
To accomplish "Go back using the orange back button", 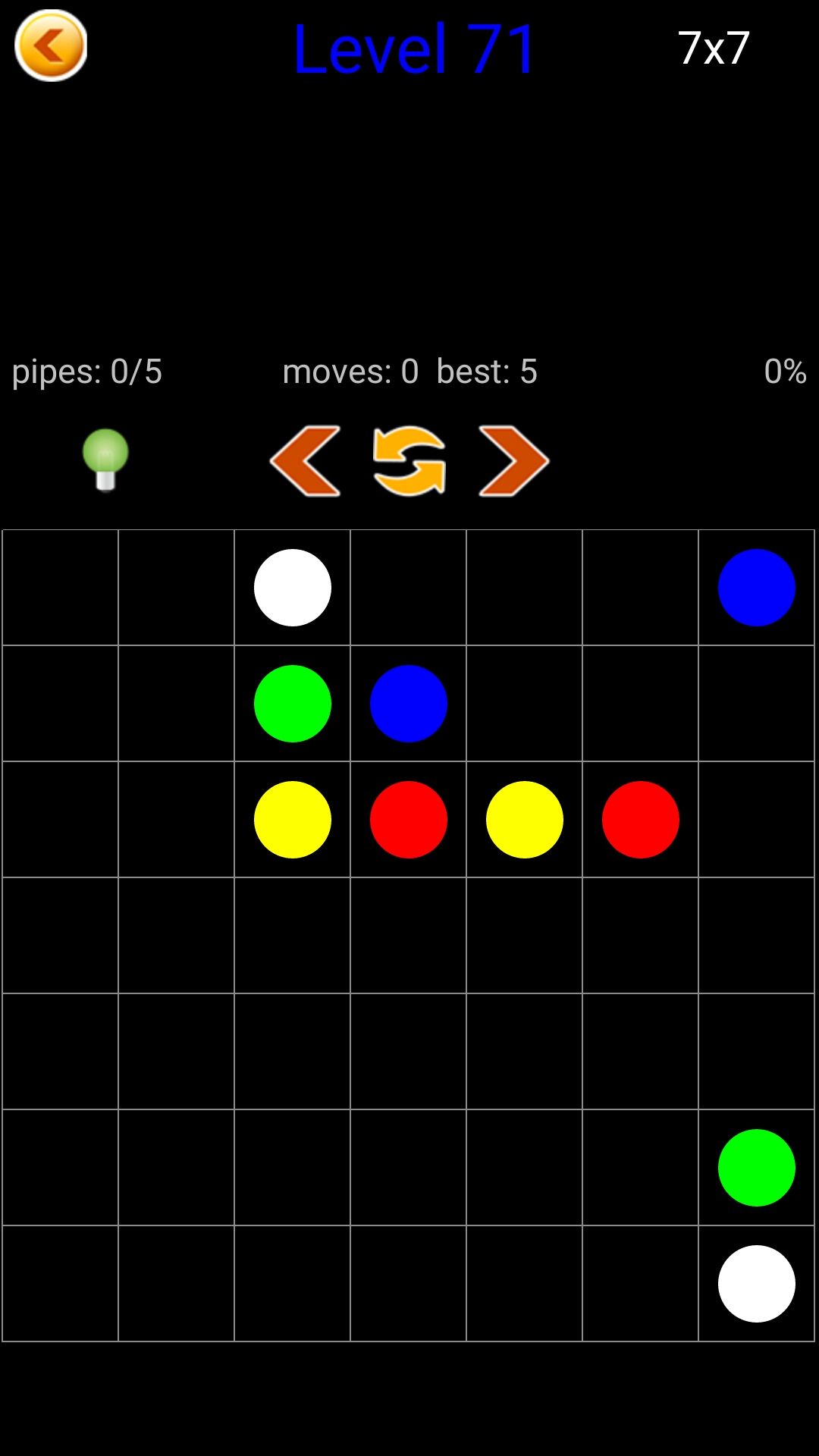I will point(51,45).
